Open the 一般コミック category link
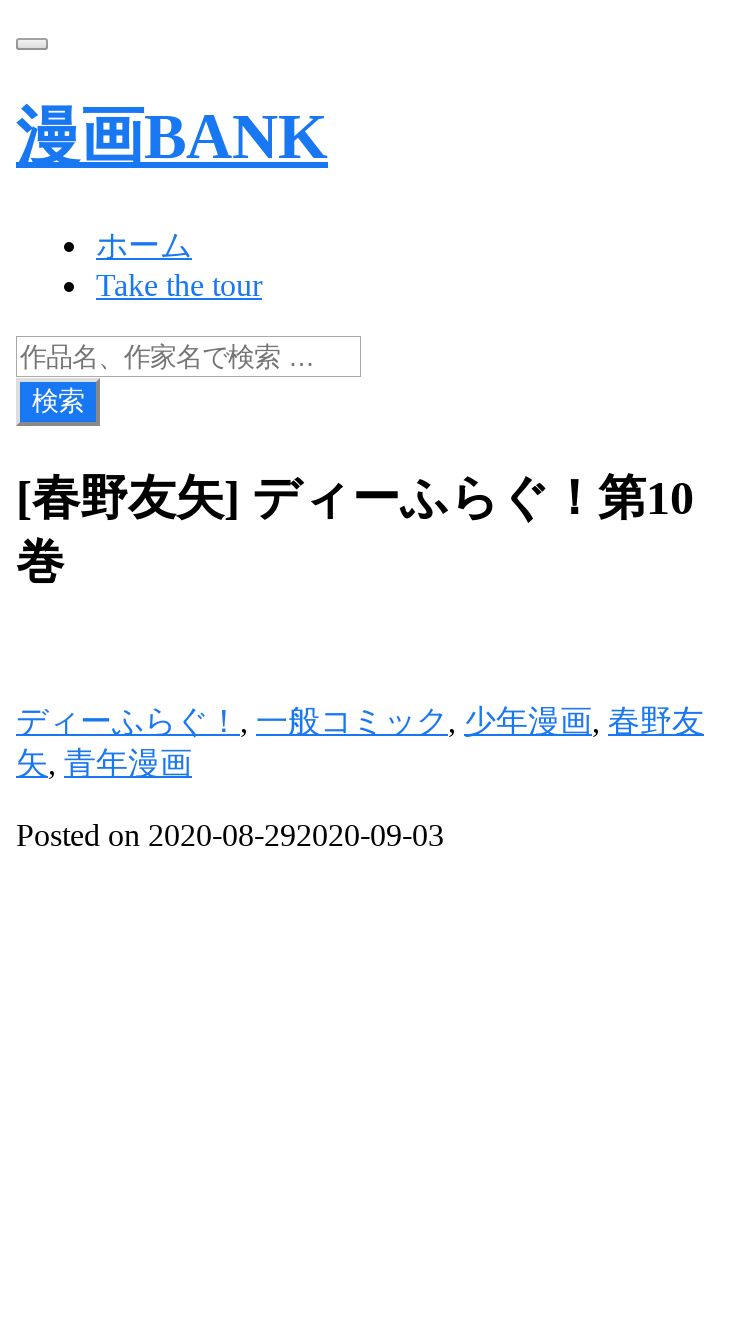Image resolution: width=750 pixels, height=1334 pixels. [352, 721]
